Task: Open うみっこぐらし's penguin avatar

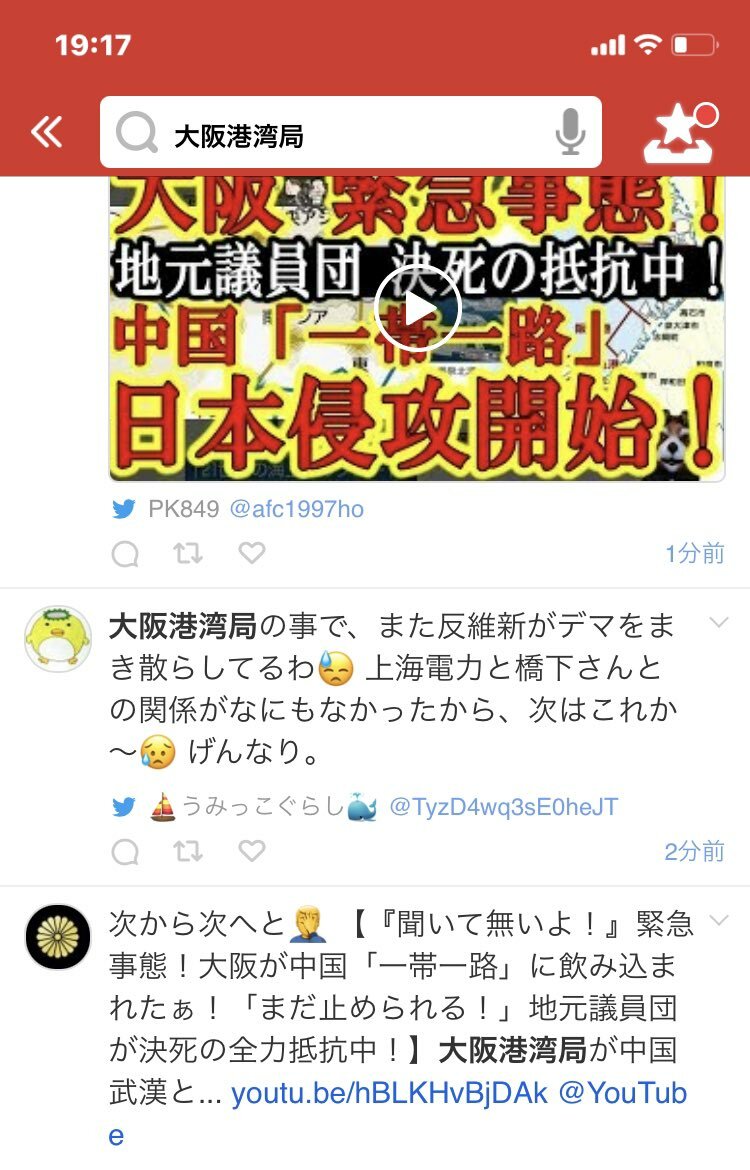Action: (x=58, y=637)
